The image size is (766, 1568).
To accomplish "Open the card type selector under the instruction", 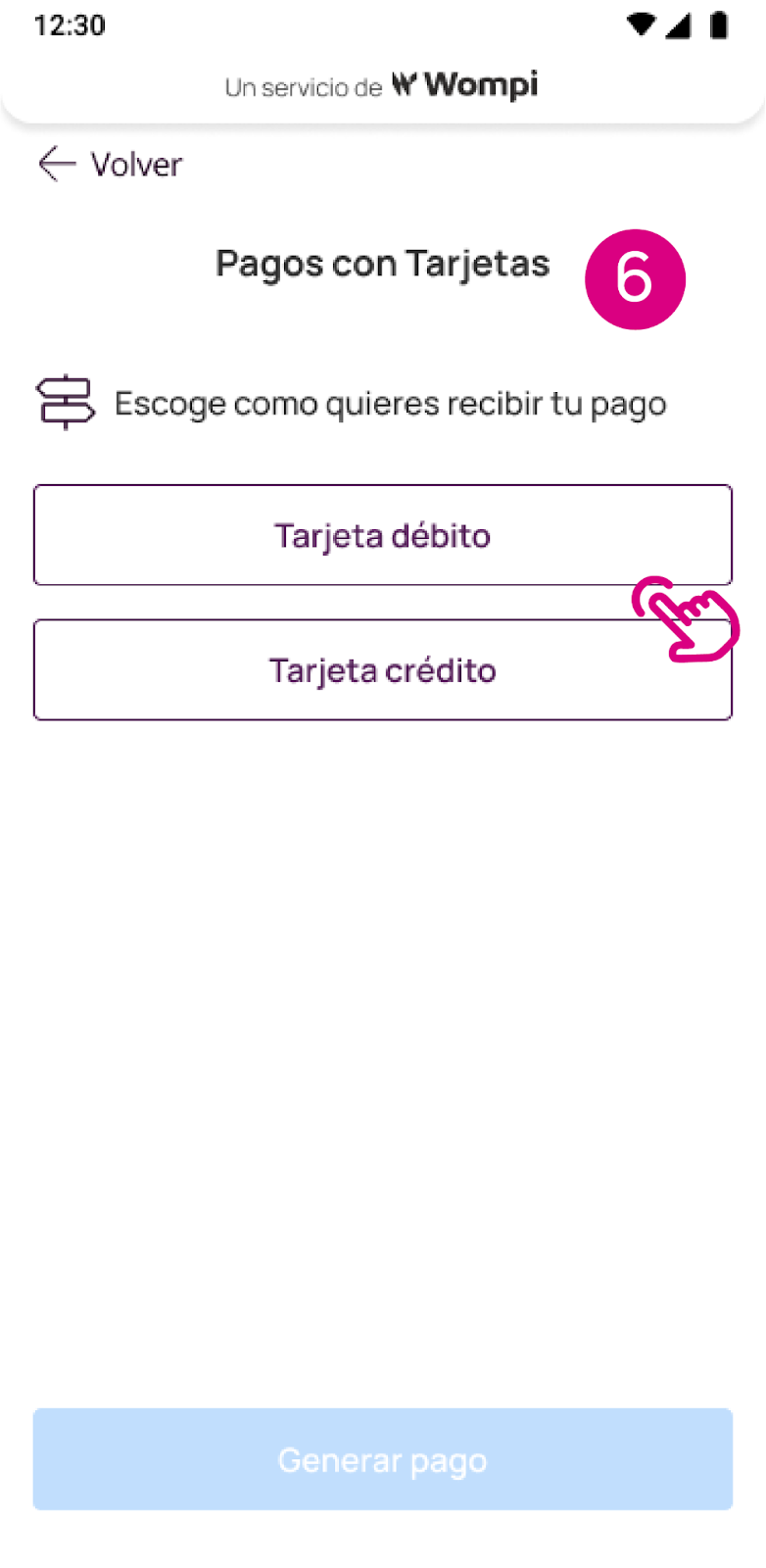I will point(382,535).
